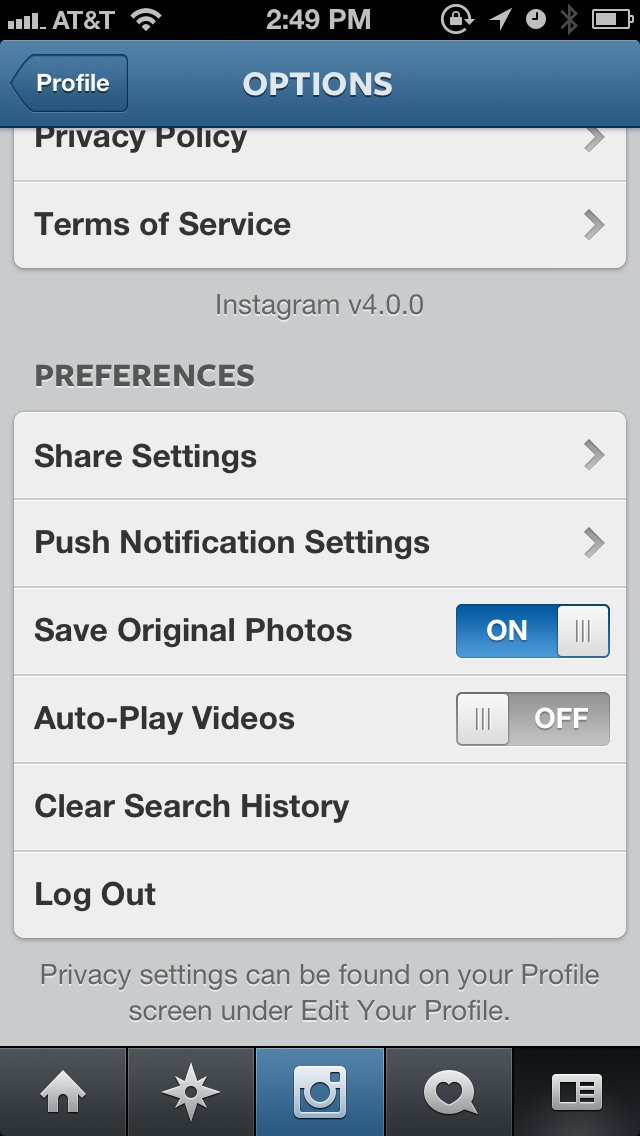This screenshot has height=1136, width=640.
Task: Open Terms of Service
Action: 320,225
